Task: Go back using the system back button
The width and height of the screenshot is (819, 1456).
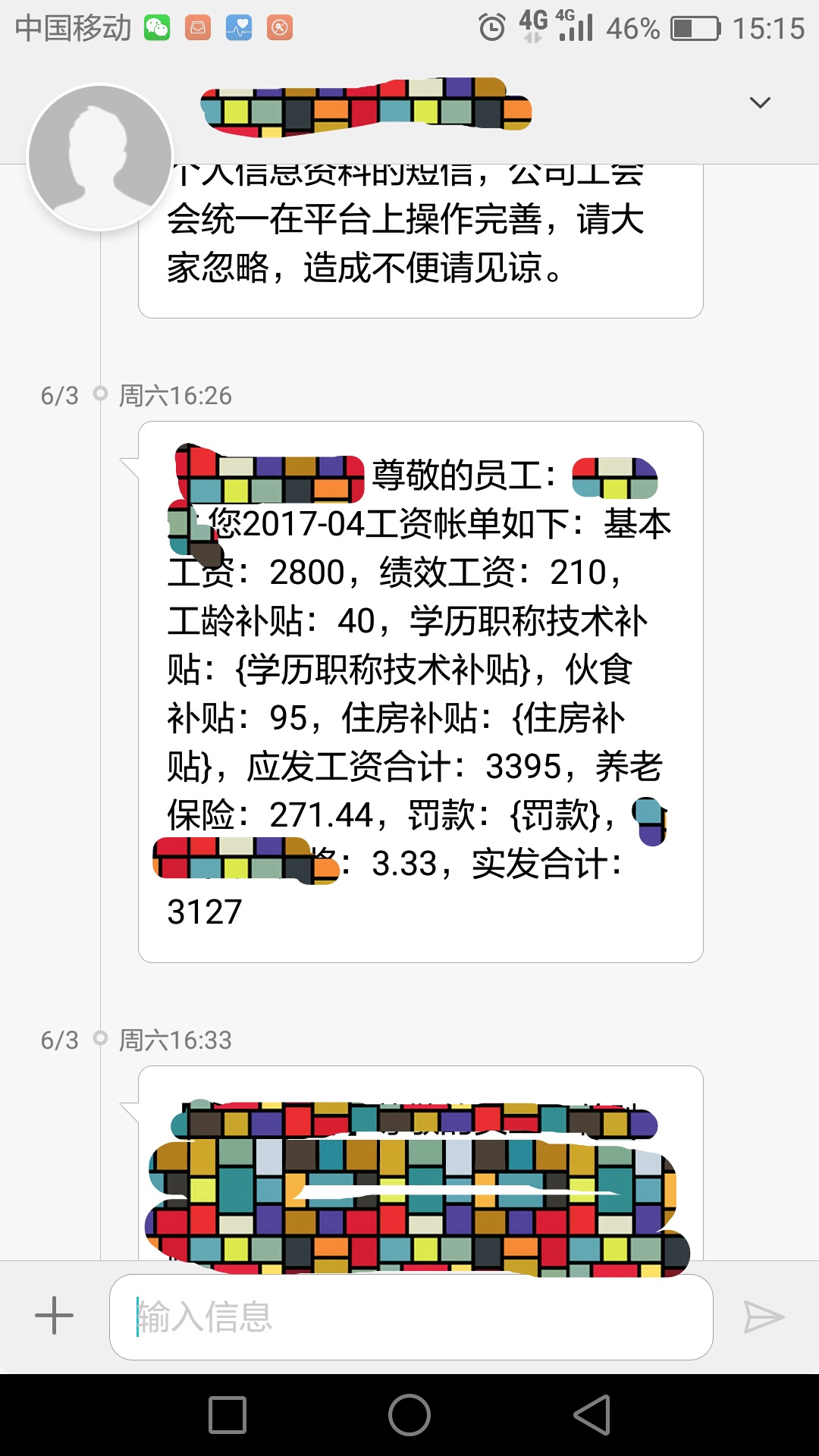Action: [x=591, y=1415]
